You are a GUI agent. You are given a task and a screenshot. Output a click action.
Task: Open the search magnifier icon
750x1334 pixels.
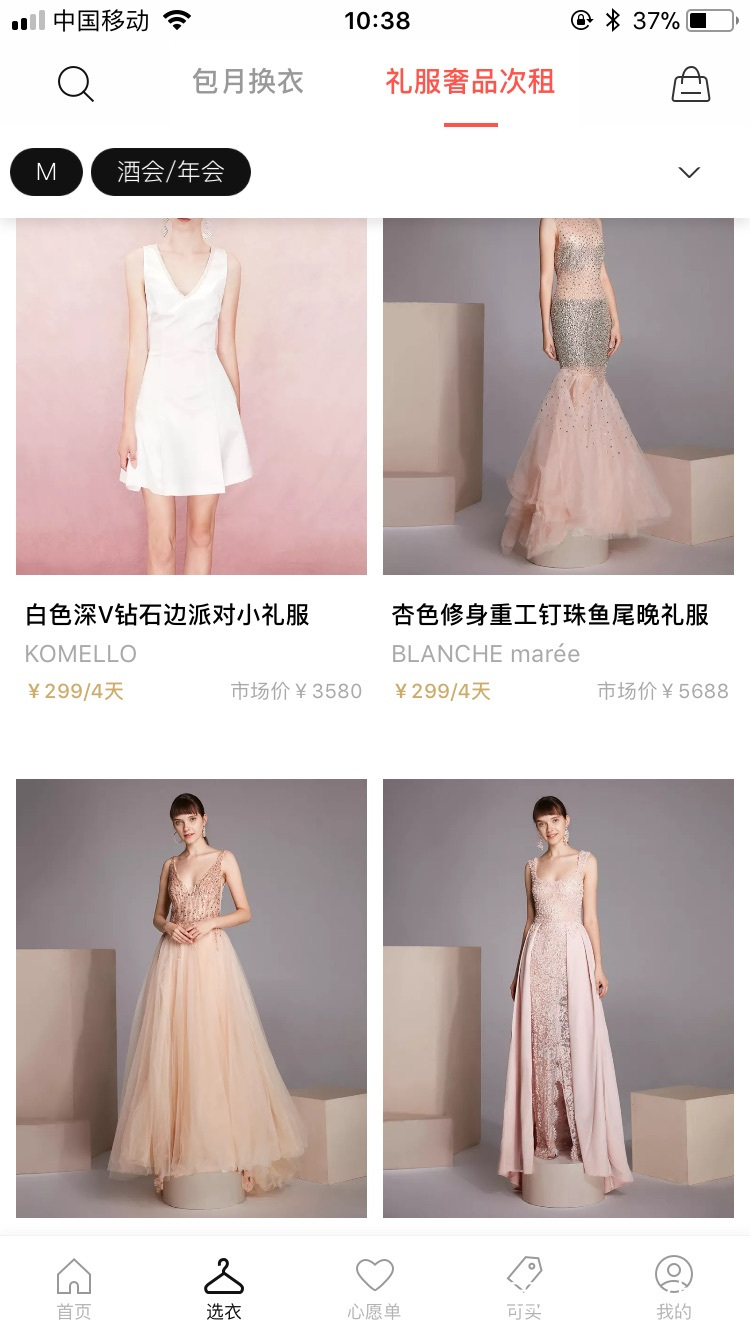[75, 83]
